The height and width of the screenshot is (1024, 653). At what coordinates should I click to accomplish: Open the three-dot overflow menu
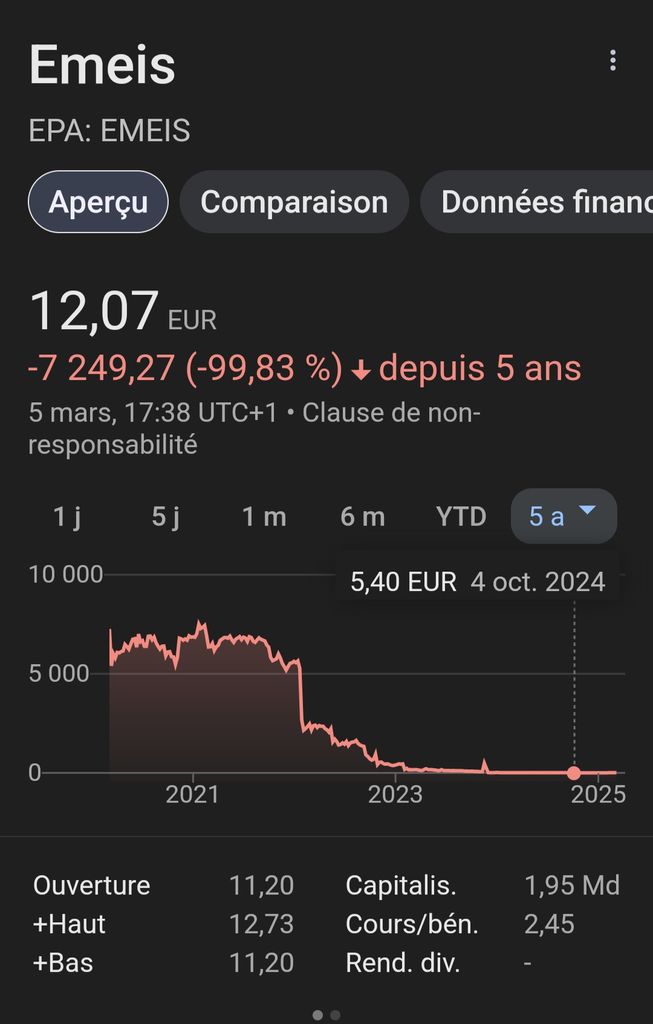(x=612, y=61)
